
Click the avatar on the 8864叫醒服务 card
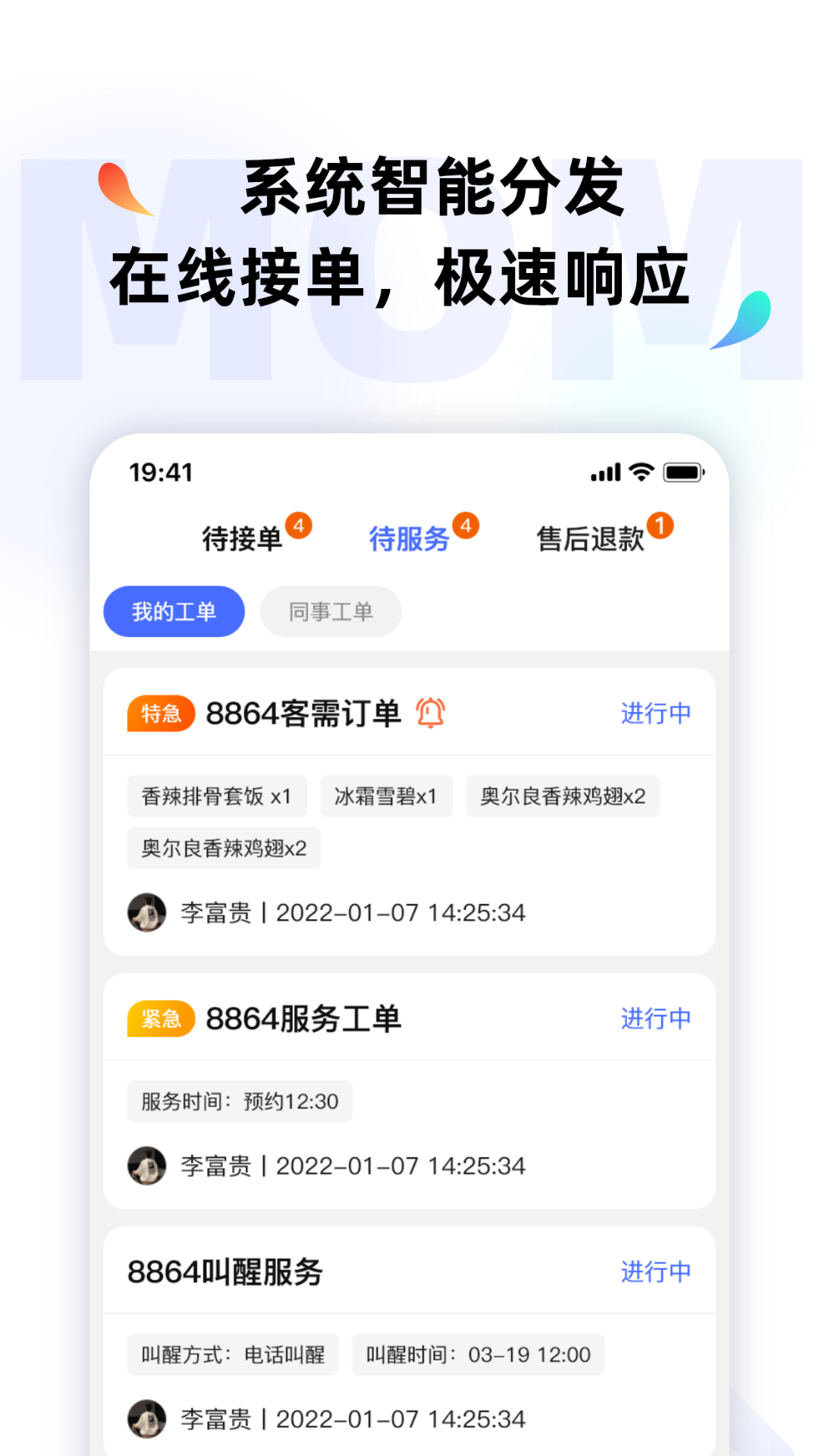[x=147, y=1419]
